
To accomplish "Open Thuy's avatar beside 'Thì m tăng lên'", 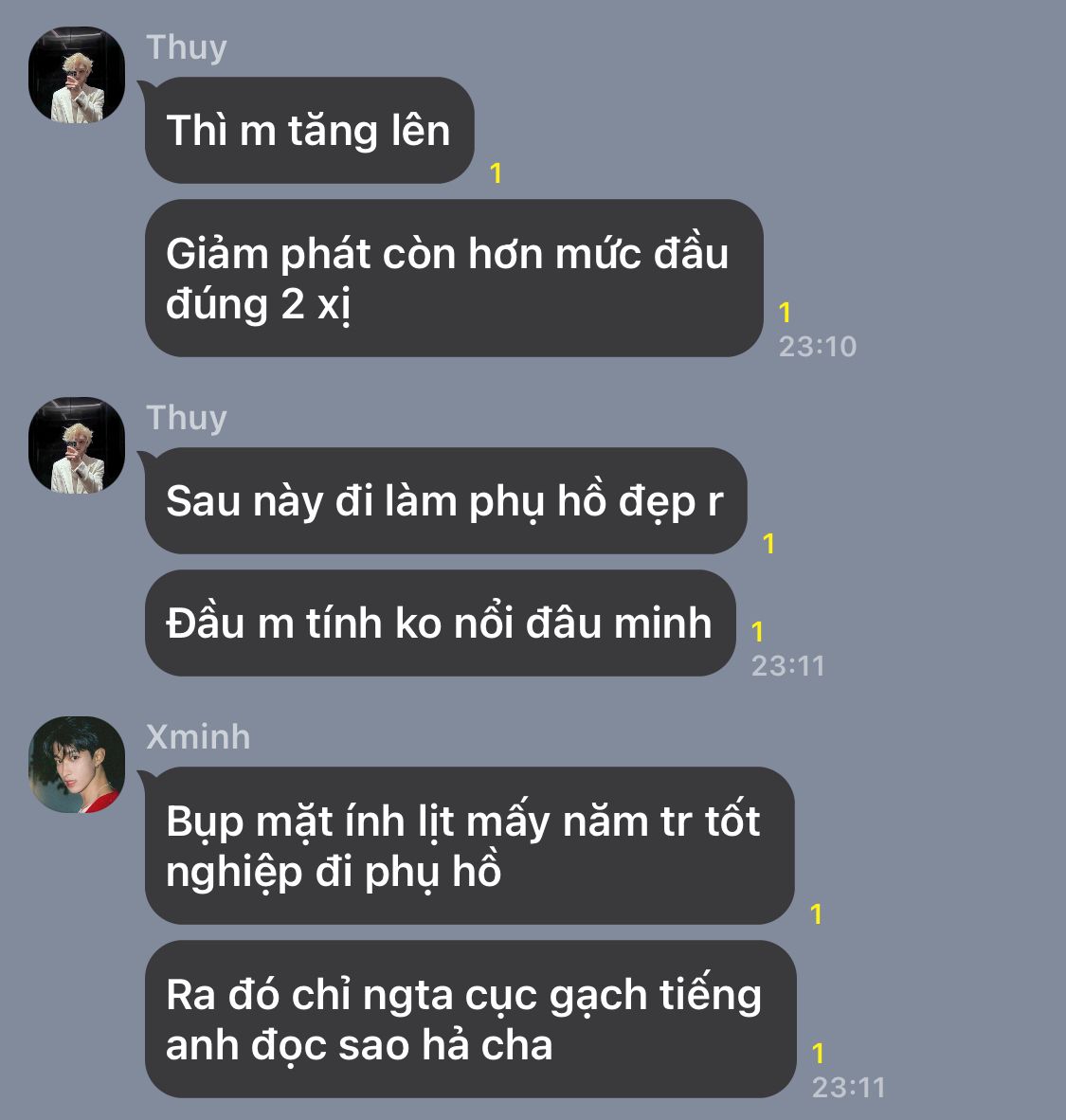I will coord(77,75).
